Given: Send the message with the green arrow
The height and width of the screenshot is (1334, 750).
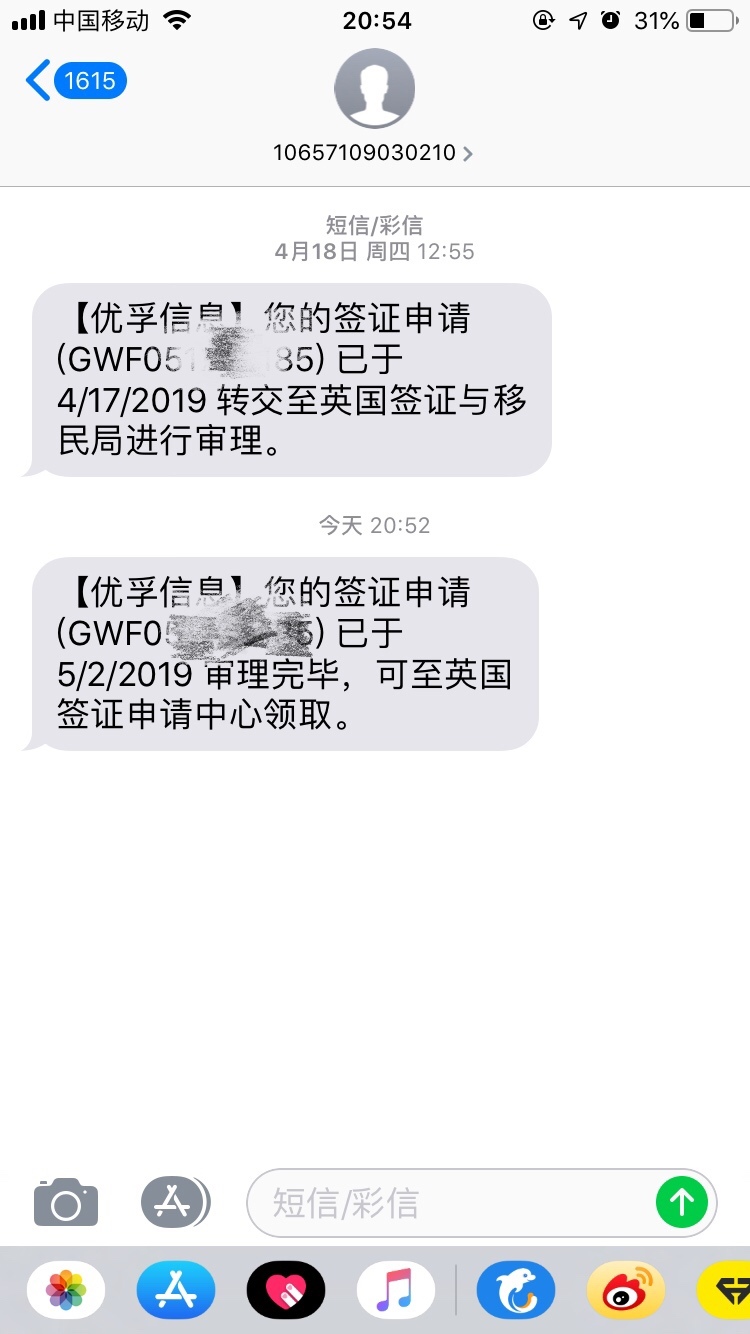Looking at the screenshot, I should 682,1202.
